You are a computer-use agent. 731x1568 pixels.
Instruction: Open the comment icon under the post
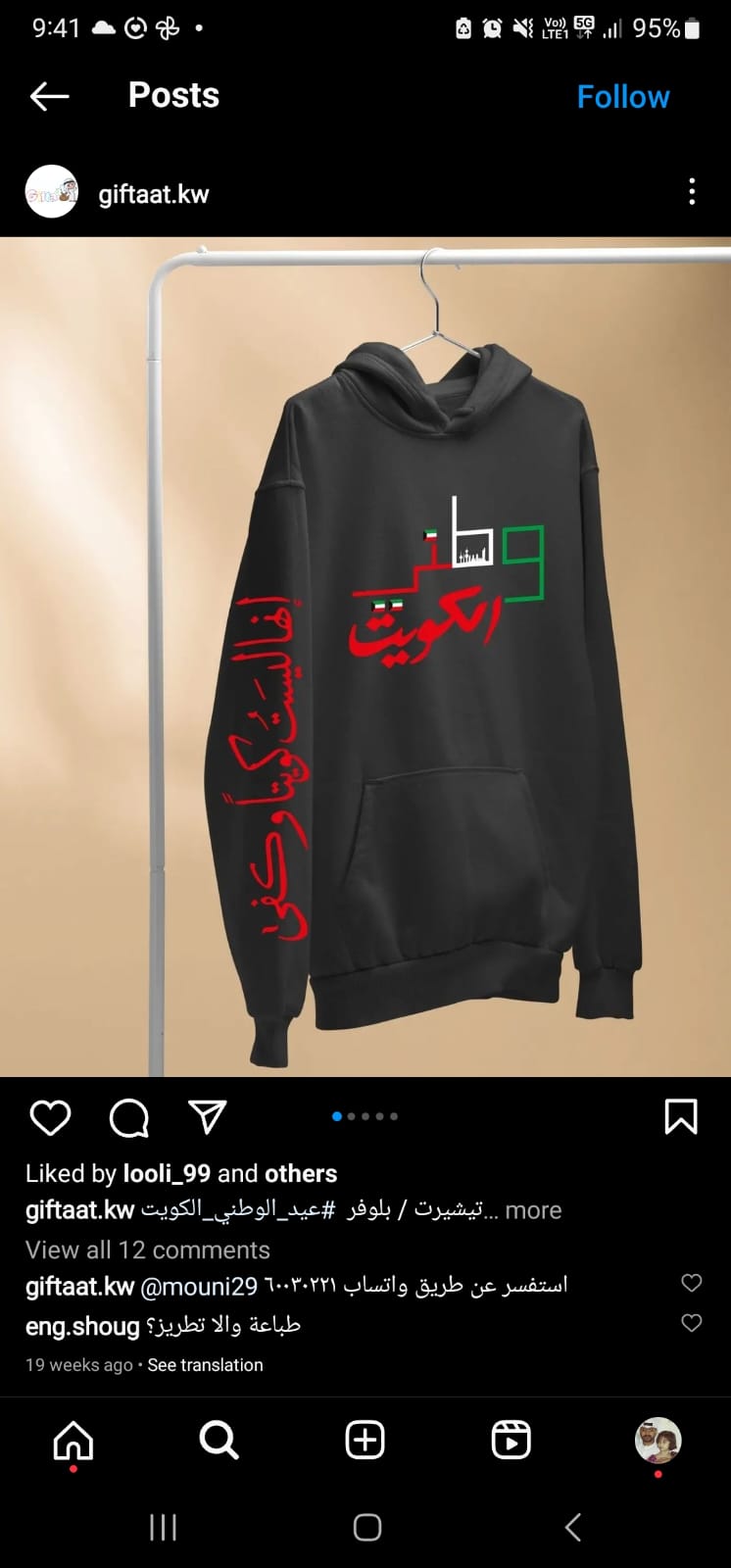click(128, 1117)
